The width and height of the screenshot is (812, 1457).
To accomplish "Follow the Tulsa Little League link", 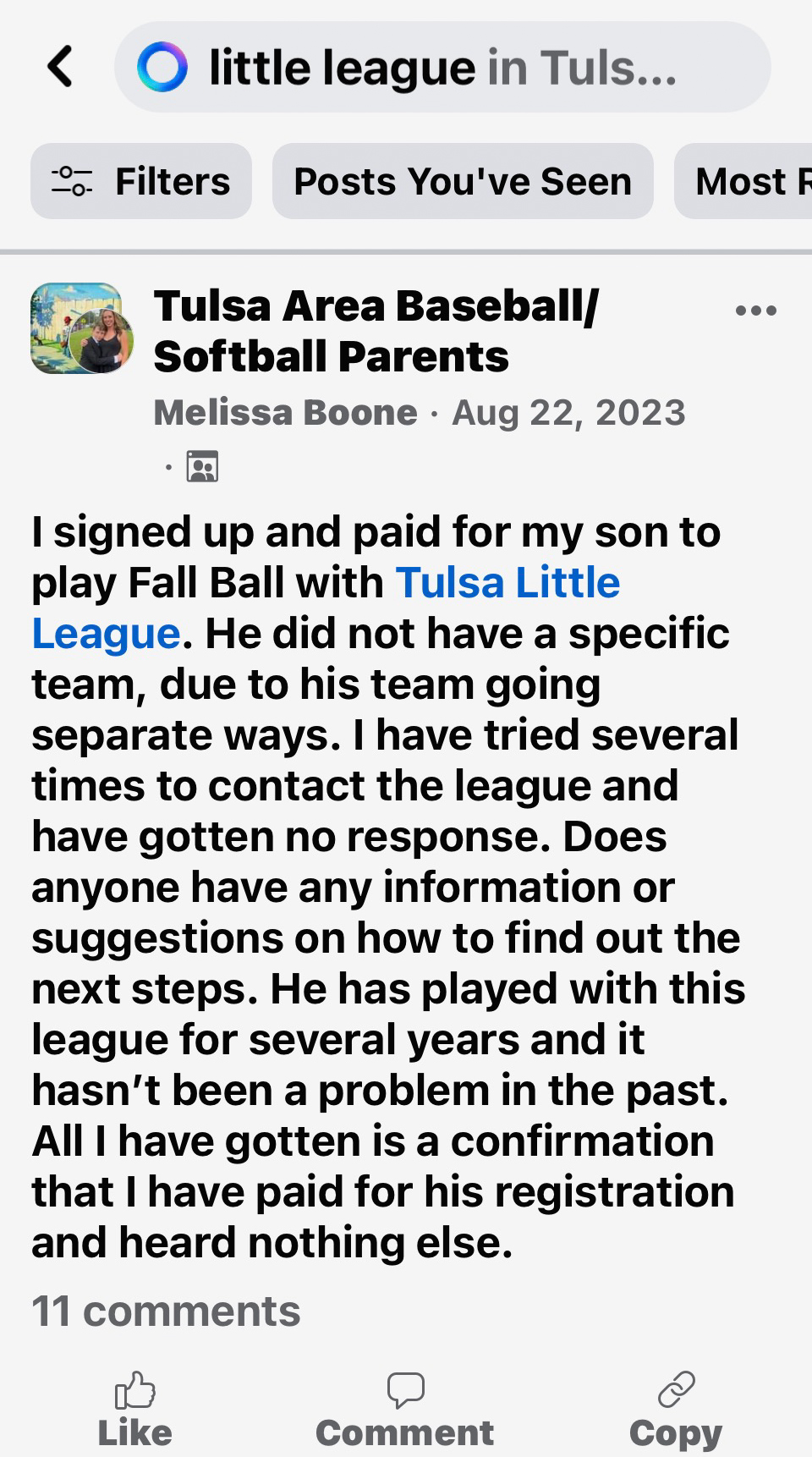I will pyautogui.click(x=507, y=583).
